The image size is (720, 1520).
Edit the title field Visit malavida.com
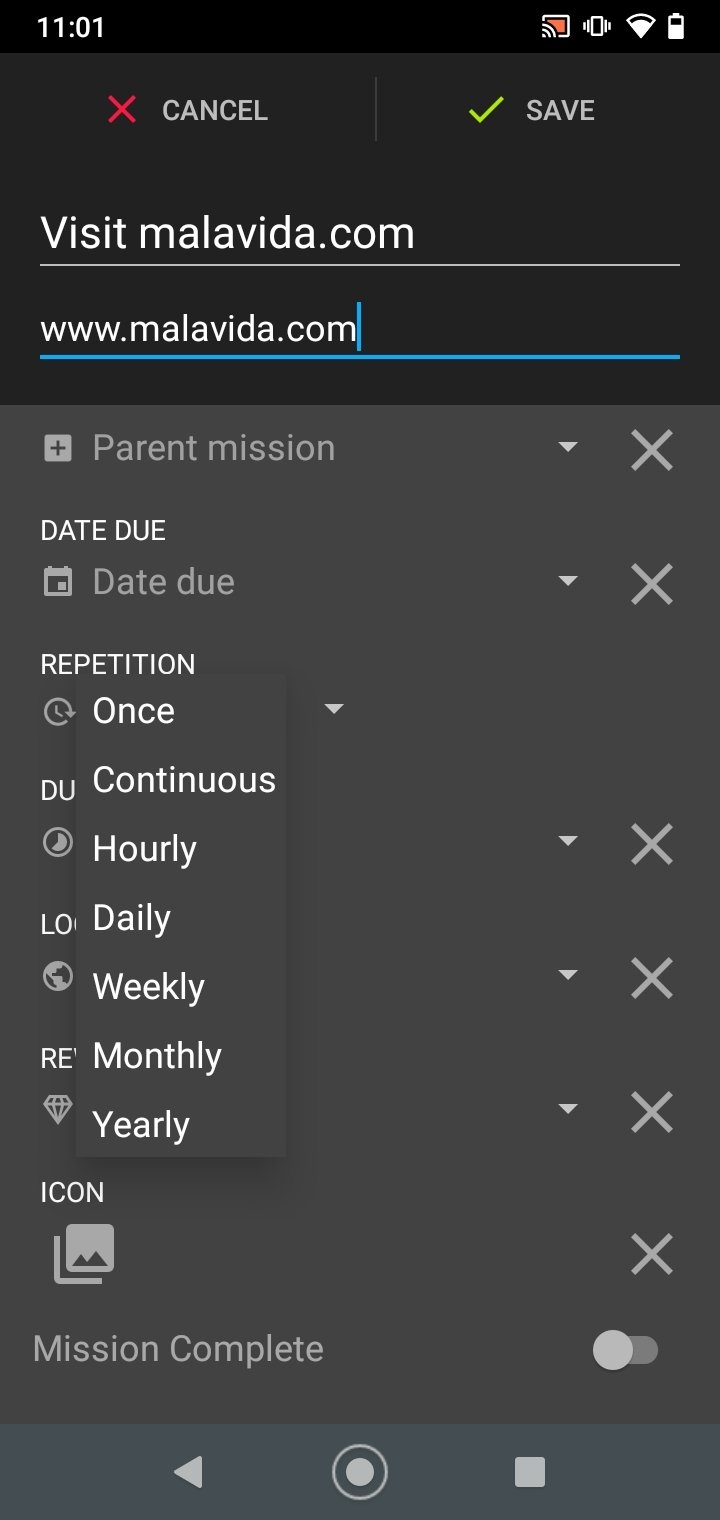point(359,234)
